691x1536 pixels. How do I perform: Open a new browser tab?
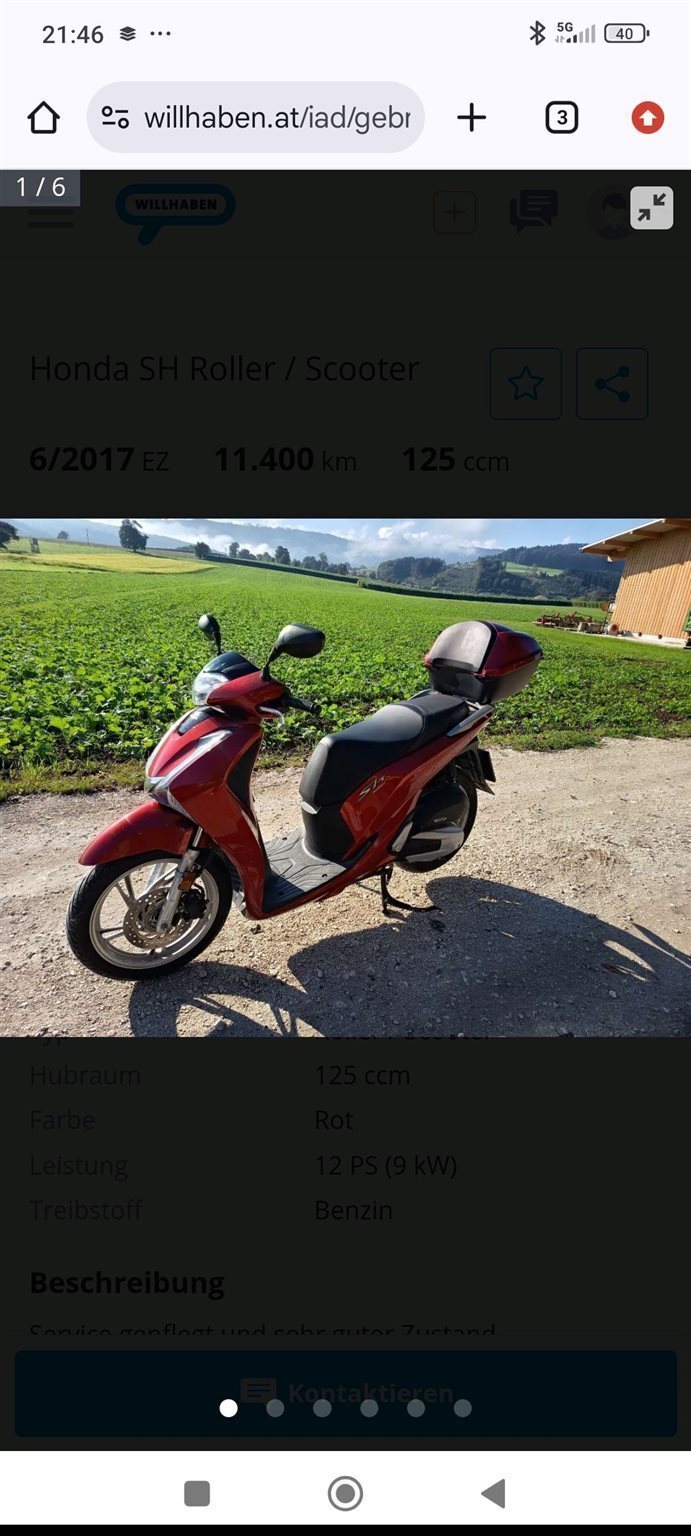click(x=471, y=118)
